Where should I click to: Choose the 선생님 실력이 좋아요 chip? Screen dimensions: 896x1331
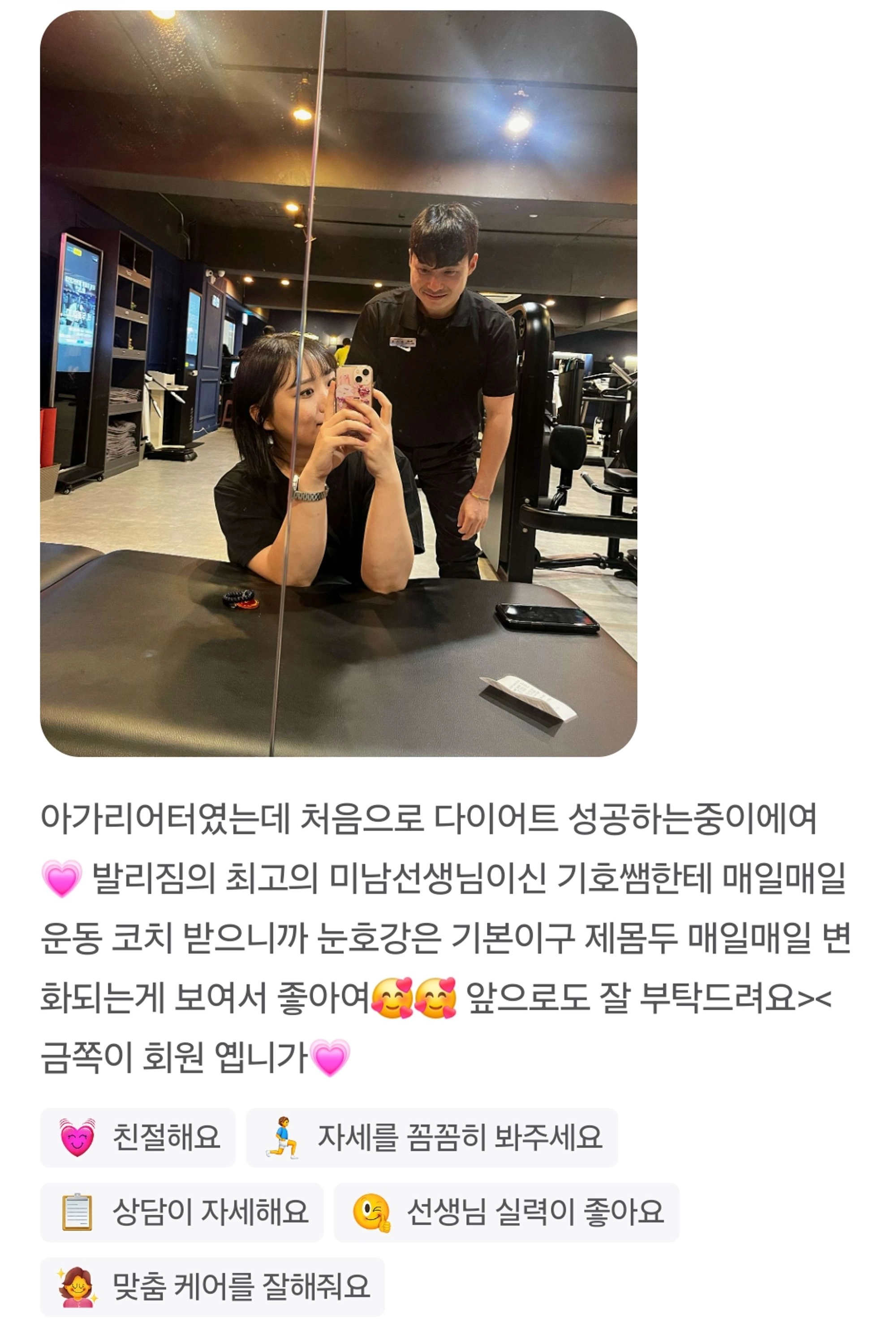pyautogui.click(x=506, y=1212)
